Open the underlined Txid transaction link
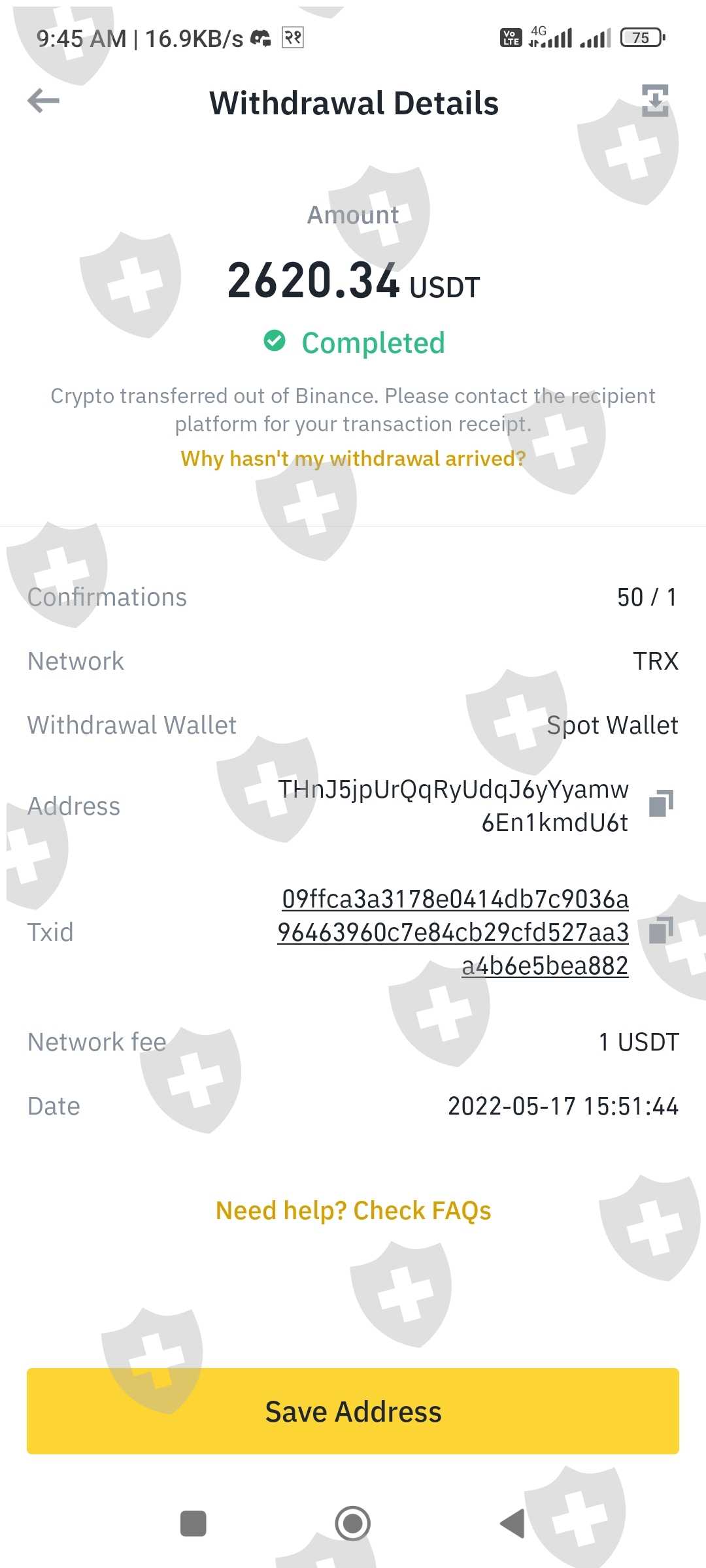 [453, 932]
